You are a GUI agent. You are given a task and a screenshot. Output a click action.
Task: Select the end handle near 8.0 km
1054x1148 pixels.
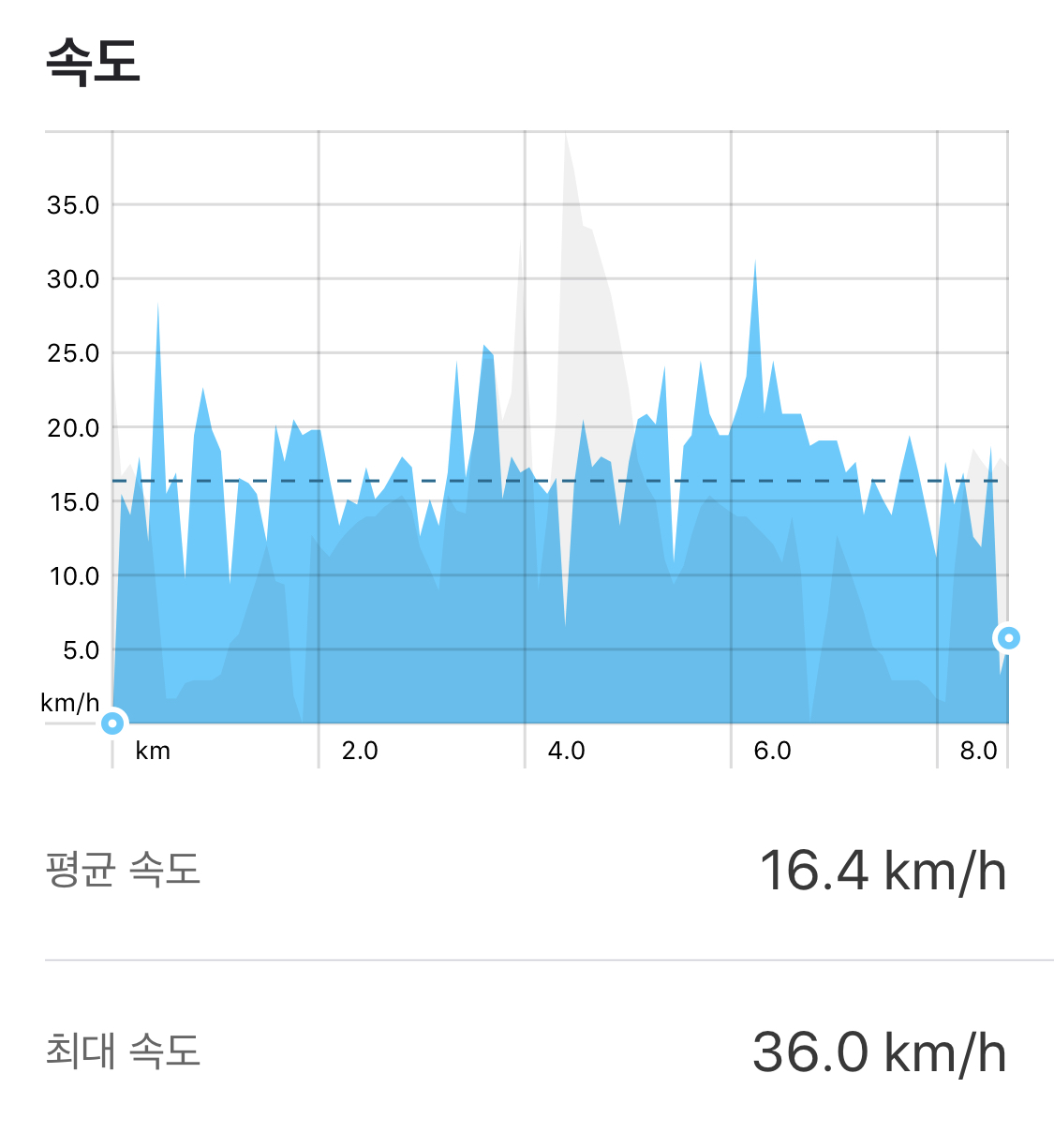(1008, 638)
